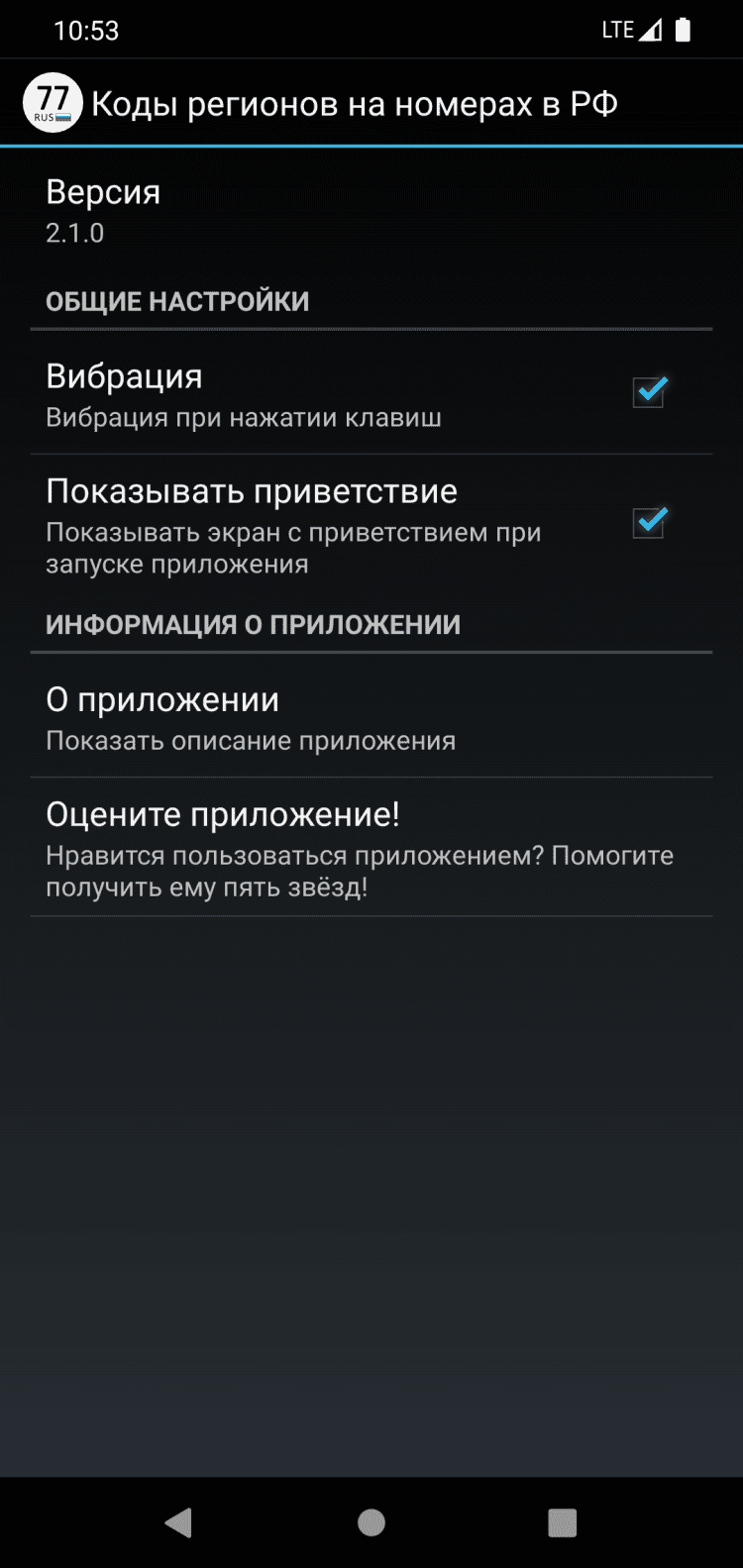Viewport: 743px width, 1568px height.
Task: Go to the home screen
Action: pyautogui.click(x=371, y=1521)
